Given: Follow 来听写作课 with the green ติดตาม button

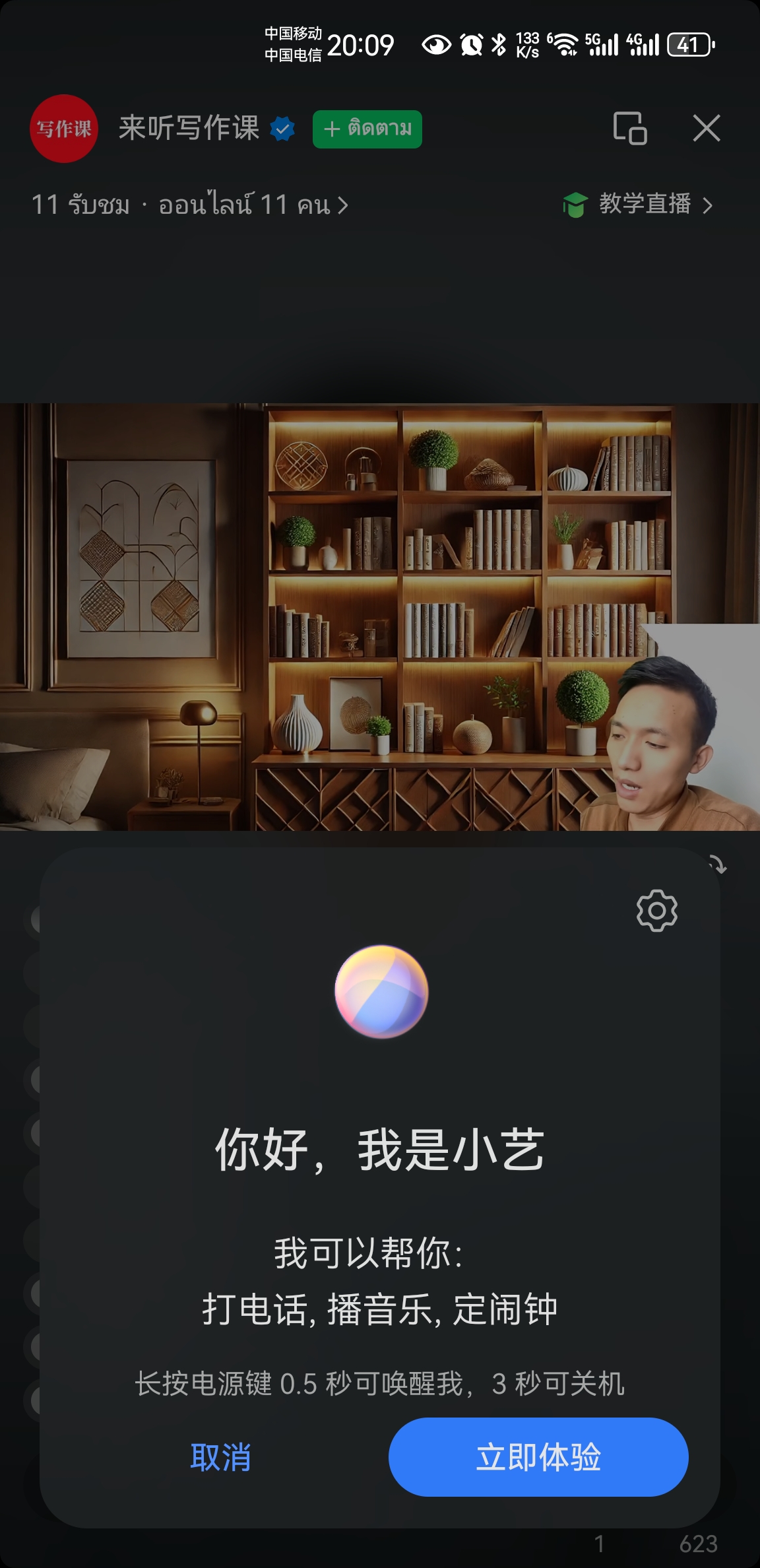Looking at the screenshot, I should [367, 129].
